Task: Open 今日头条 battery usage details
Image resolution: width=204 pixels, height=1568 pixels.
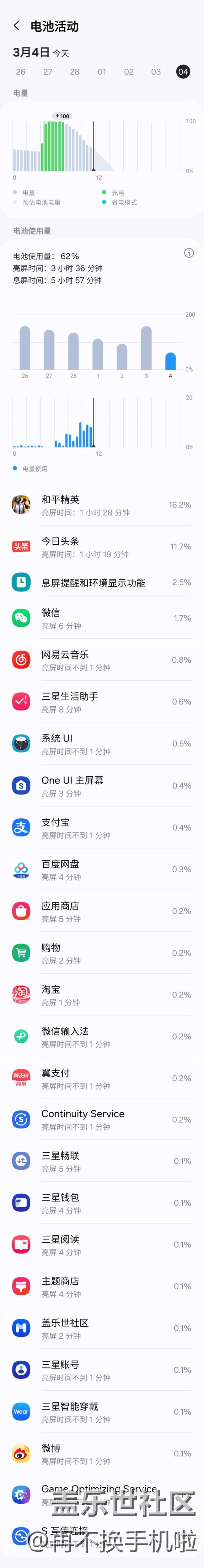Action: click(102, 547)
